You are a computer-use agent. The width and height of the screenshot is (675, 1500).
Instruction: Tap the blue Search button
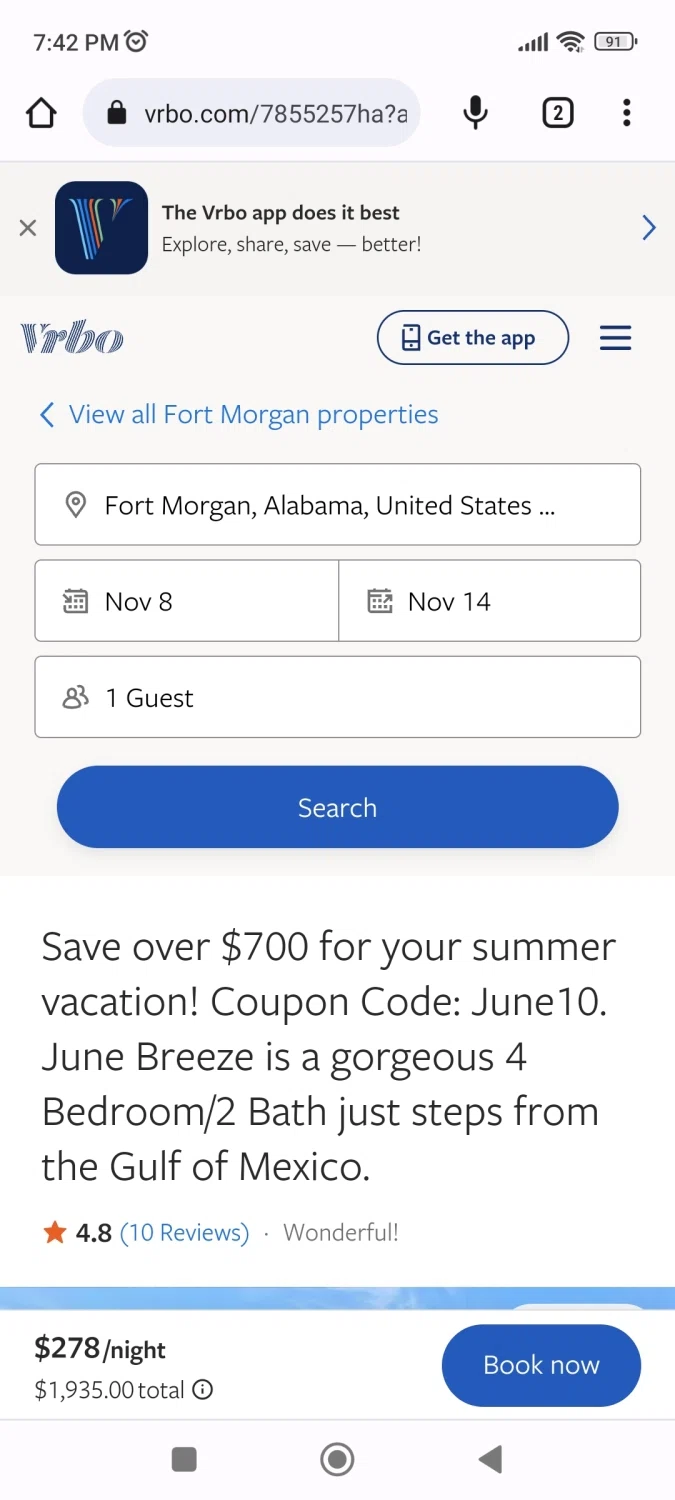click(x=337, y=807)
